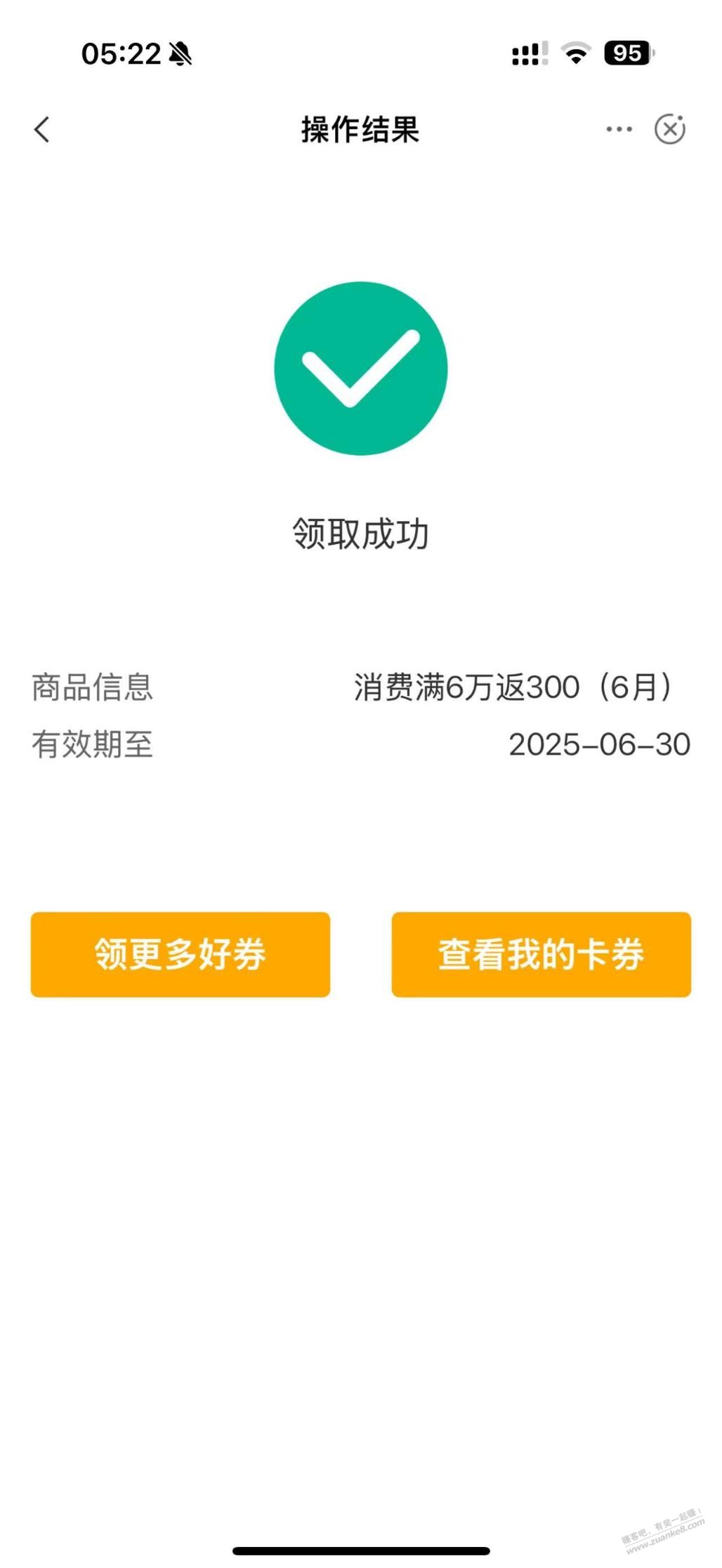Image resolution: width=722 pixels, height=1568 pixels.
Task: Select the green success checkmark icon
Action: tap(360, 369)
